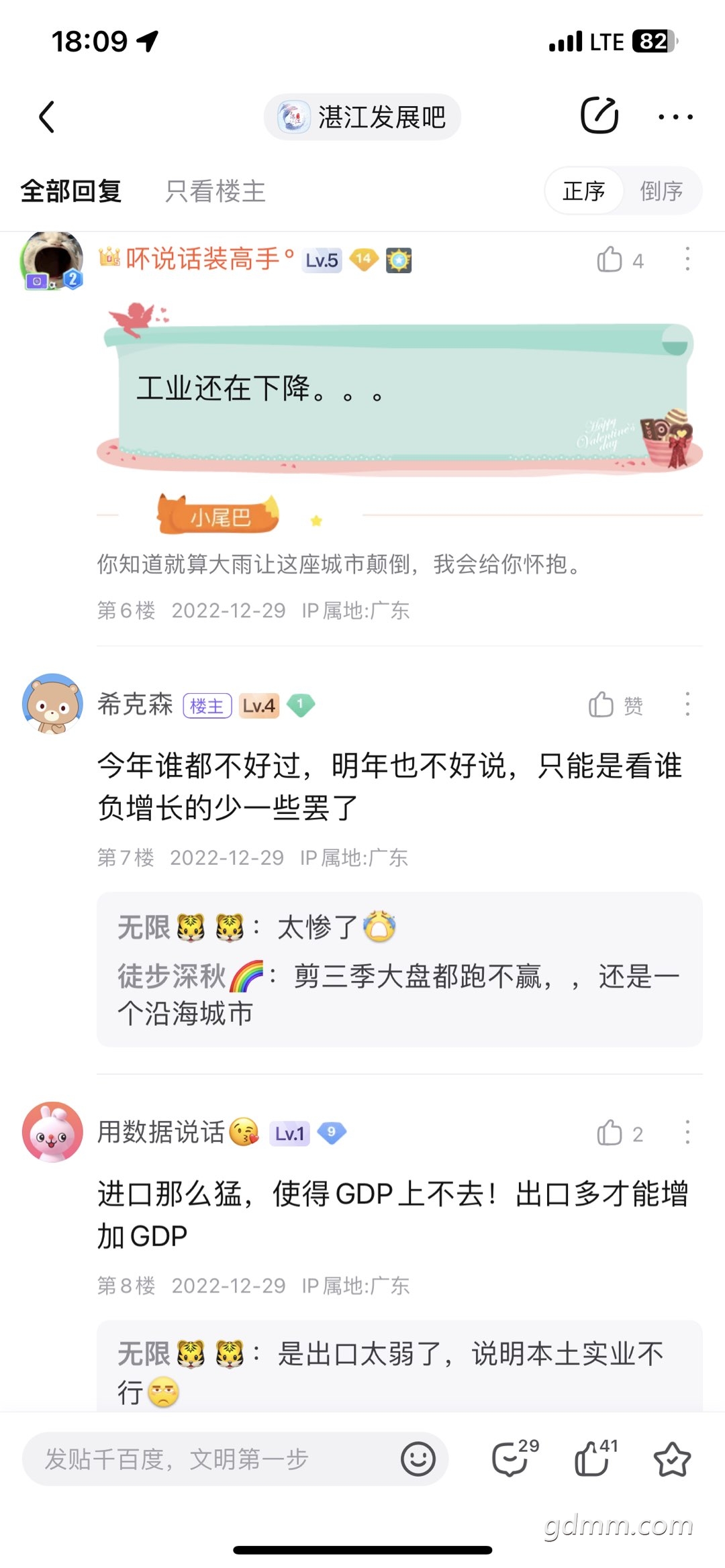725x1568 pixels.
Task: Tap the share/edit icon in the top bar
Action: click(599, 116)
